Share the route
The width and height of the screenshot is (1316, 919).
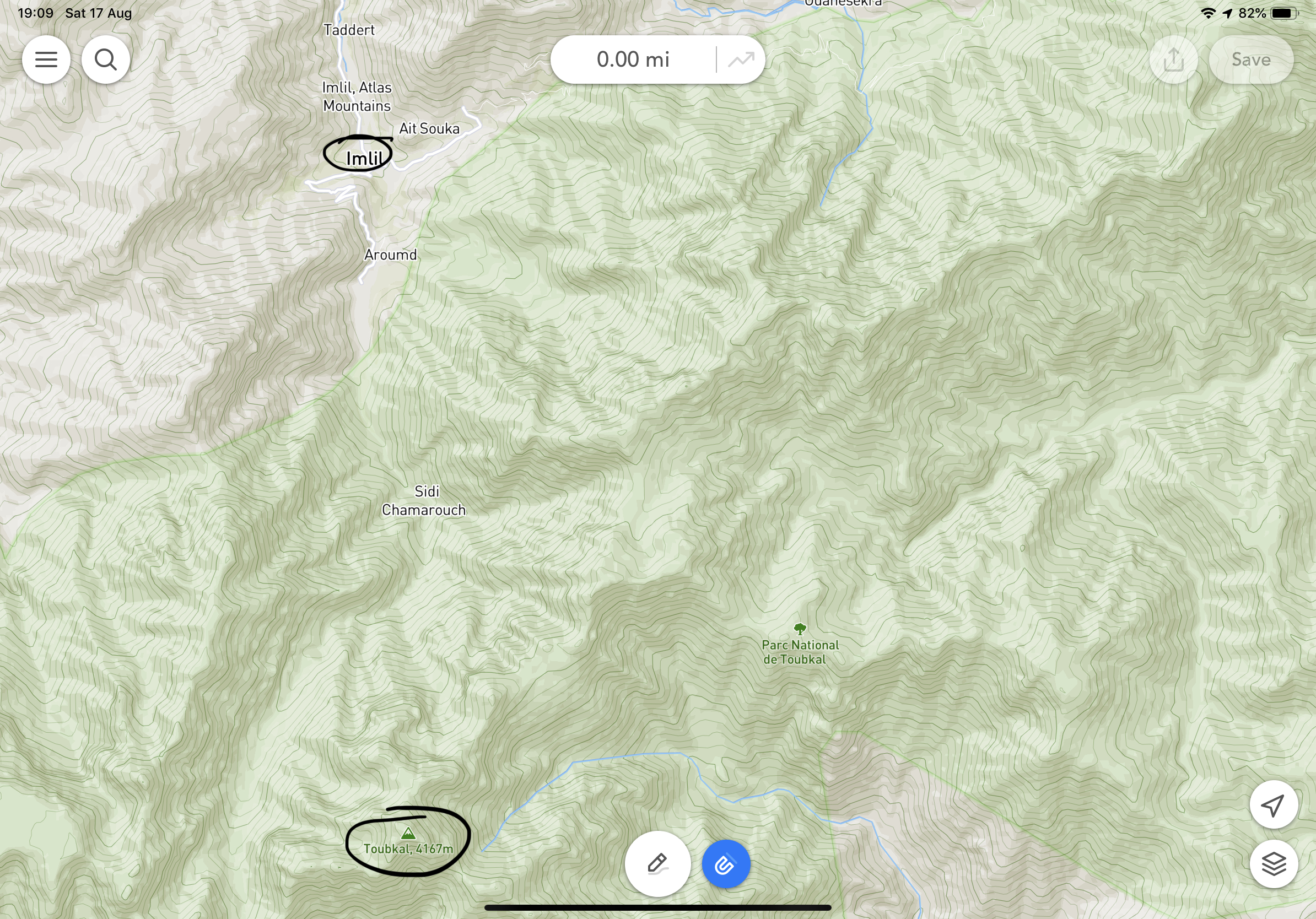[x=1173, y=60]
